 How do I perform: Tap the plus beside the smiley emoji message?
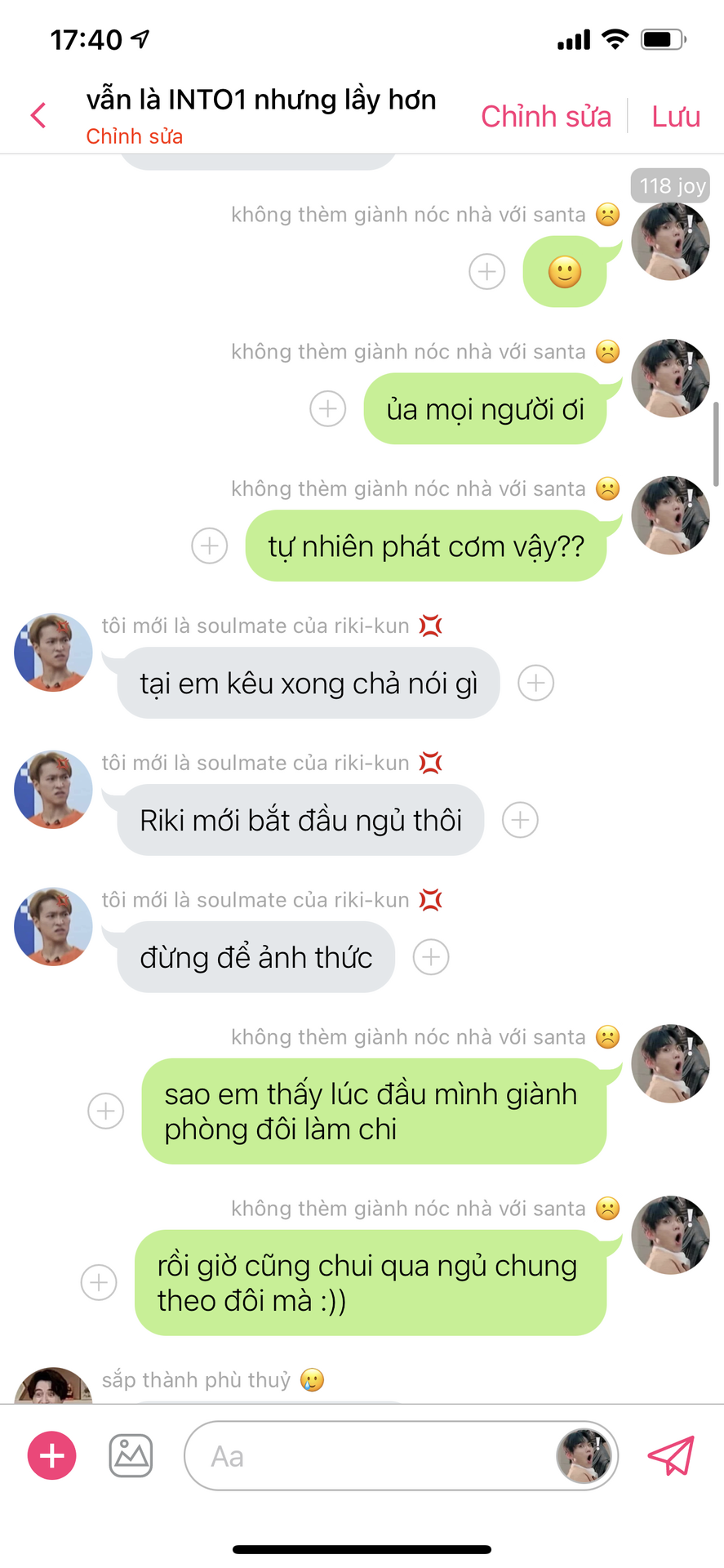pyautogui.click(x=487, y=271)
